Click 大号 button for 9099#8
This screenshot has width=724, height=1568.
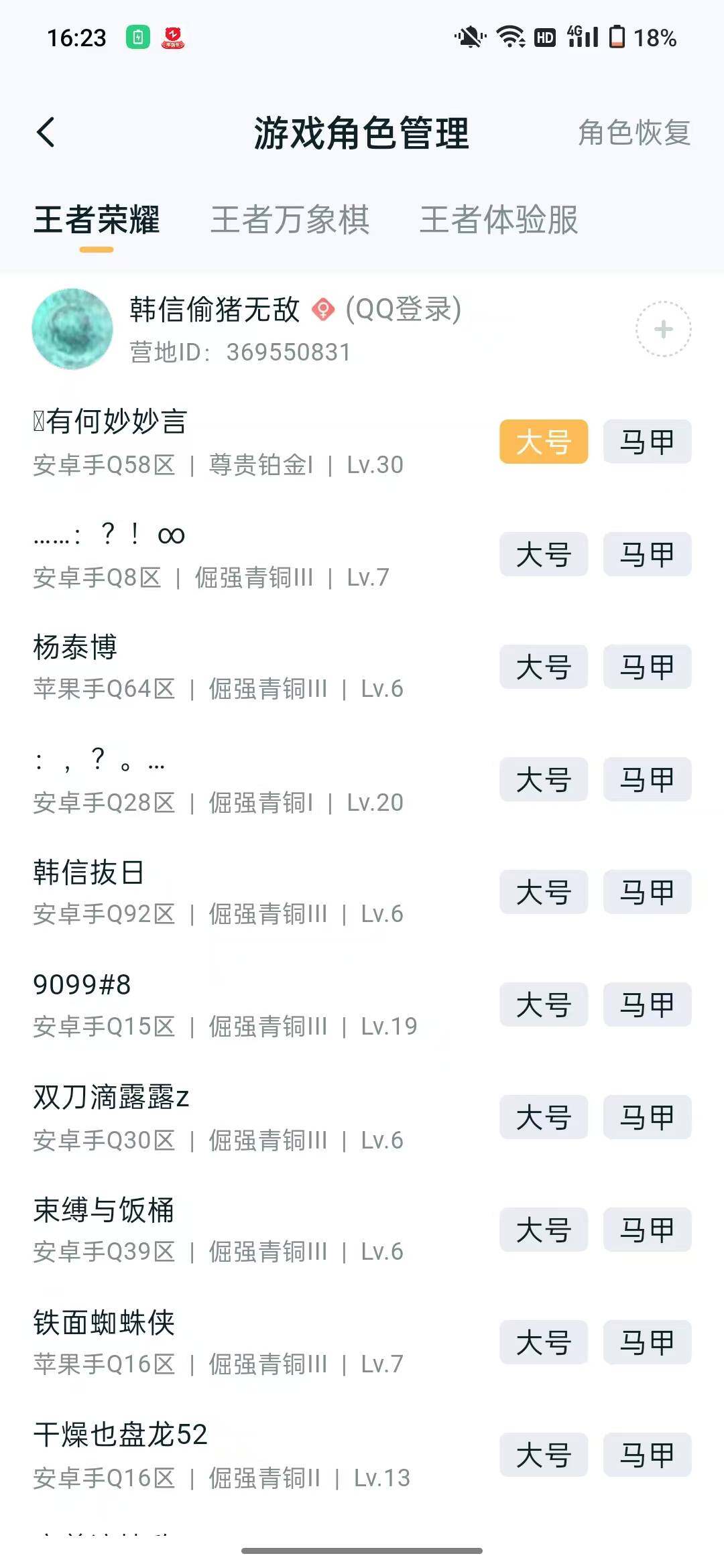(x=543, y=1004)
